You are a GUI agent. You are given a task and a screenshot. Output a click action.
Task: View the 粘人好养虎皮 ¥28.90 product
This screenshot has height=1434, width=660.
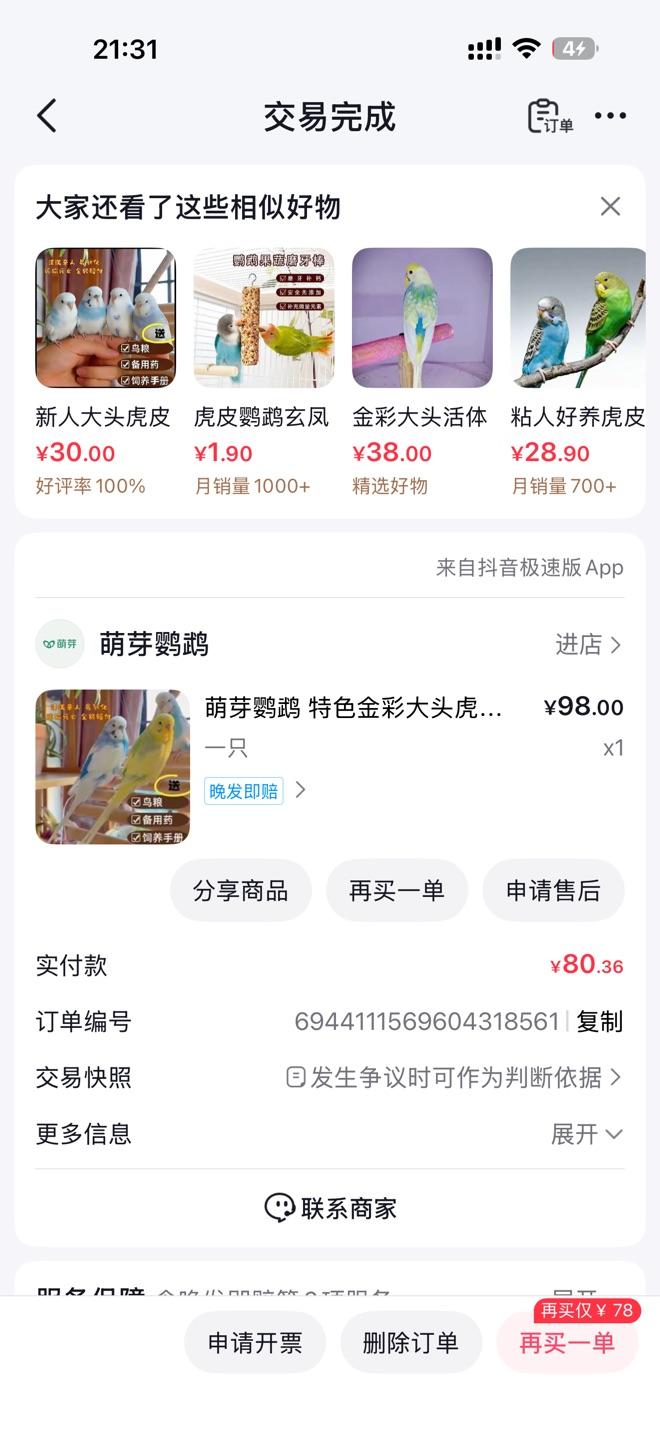pyautogui.click(x=578, y=318)
